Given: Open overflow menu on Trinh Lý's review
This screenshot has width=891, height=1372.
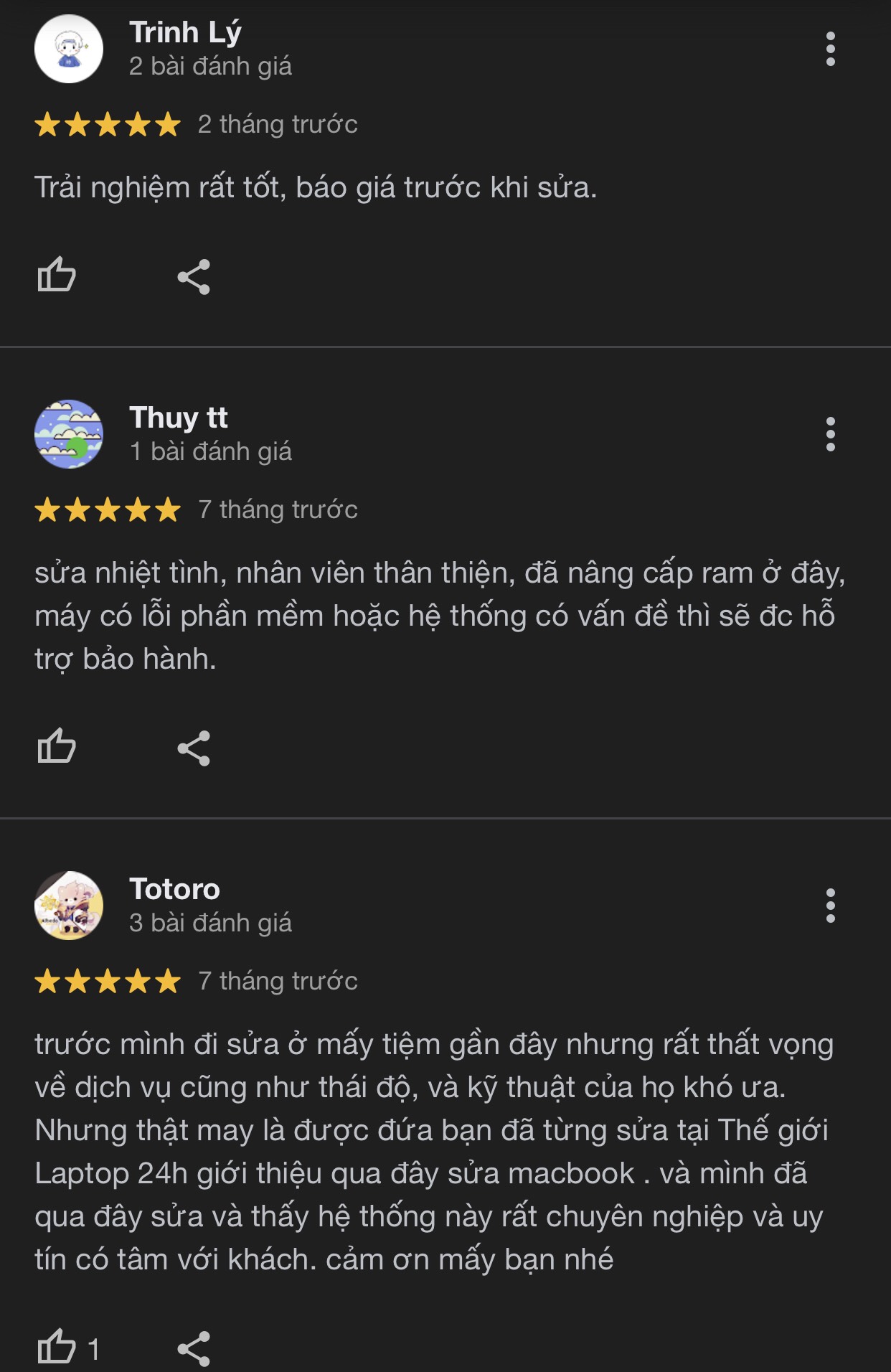Looking at the screenshot, I should click(x=830, y=49).
